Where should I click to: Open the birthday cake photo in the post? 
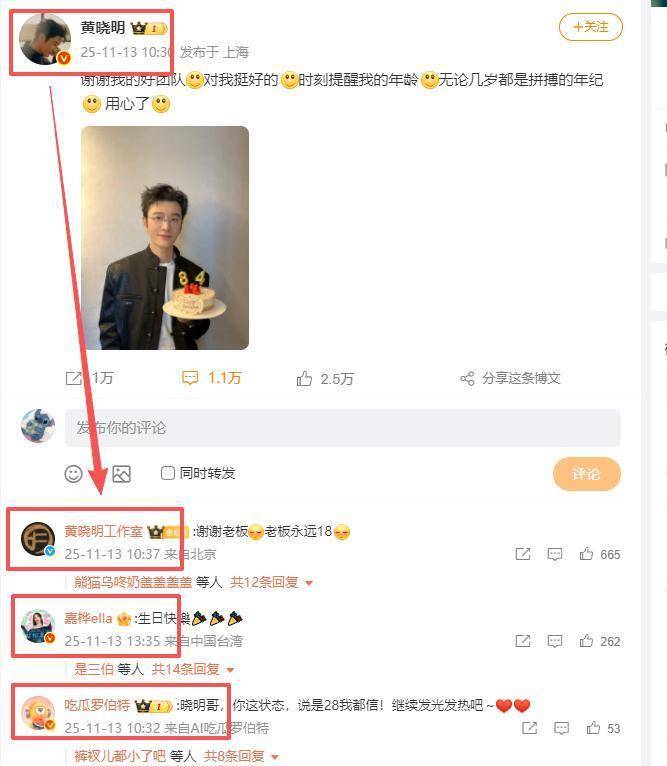click(x=165, y=237)
